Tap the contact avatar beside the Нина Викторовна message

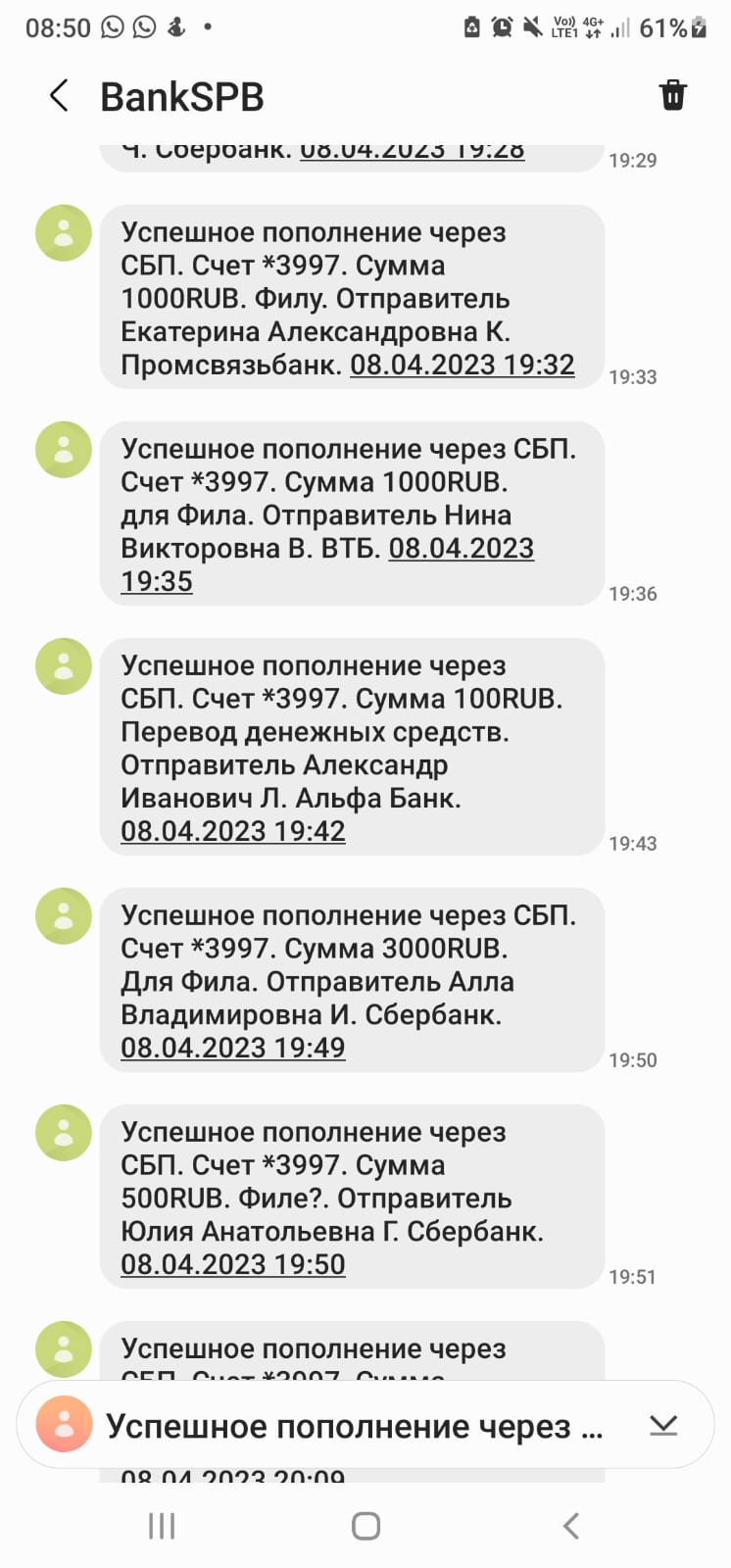(x=64, y=450)
